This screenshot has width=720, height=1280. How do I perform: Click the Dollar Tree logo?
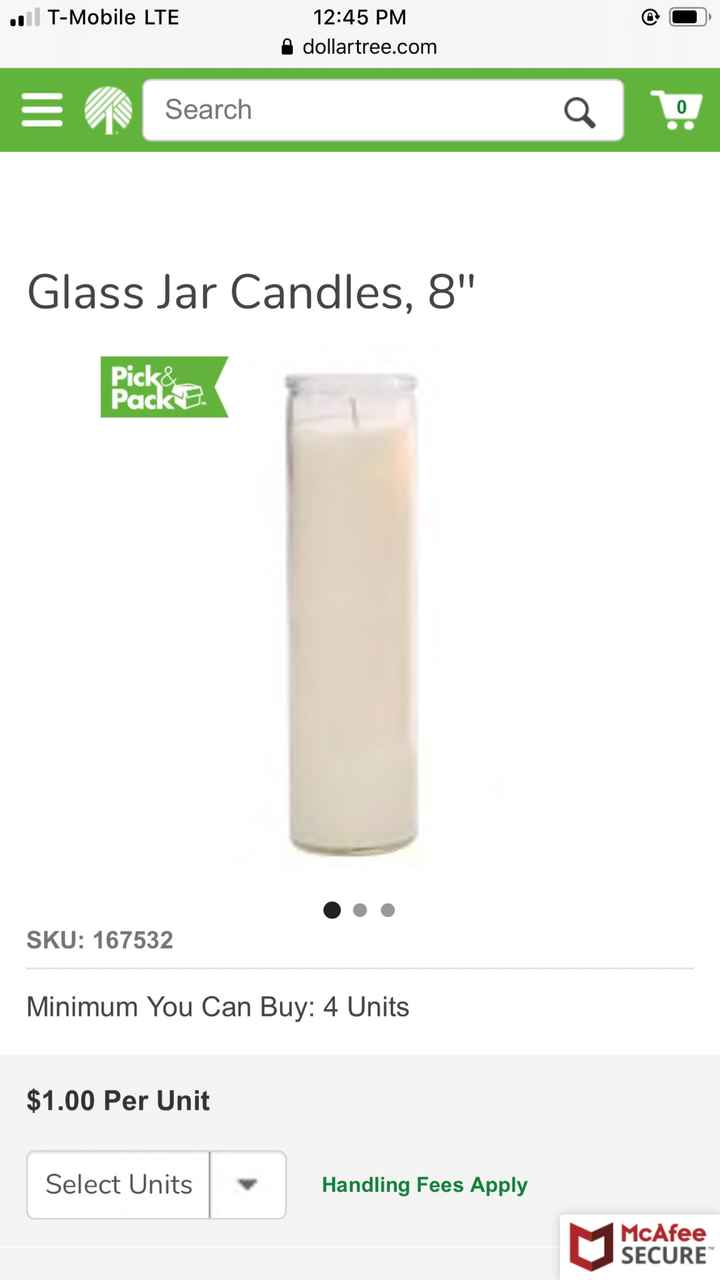[109, 110]
